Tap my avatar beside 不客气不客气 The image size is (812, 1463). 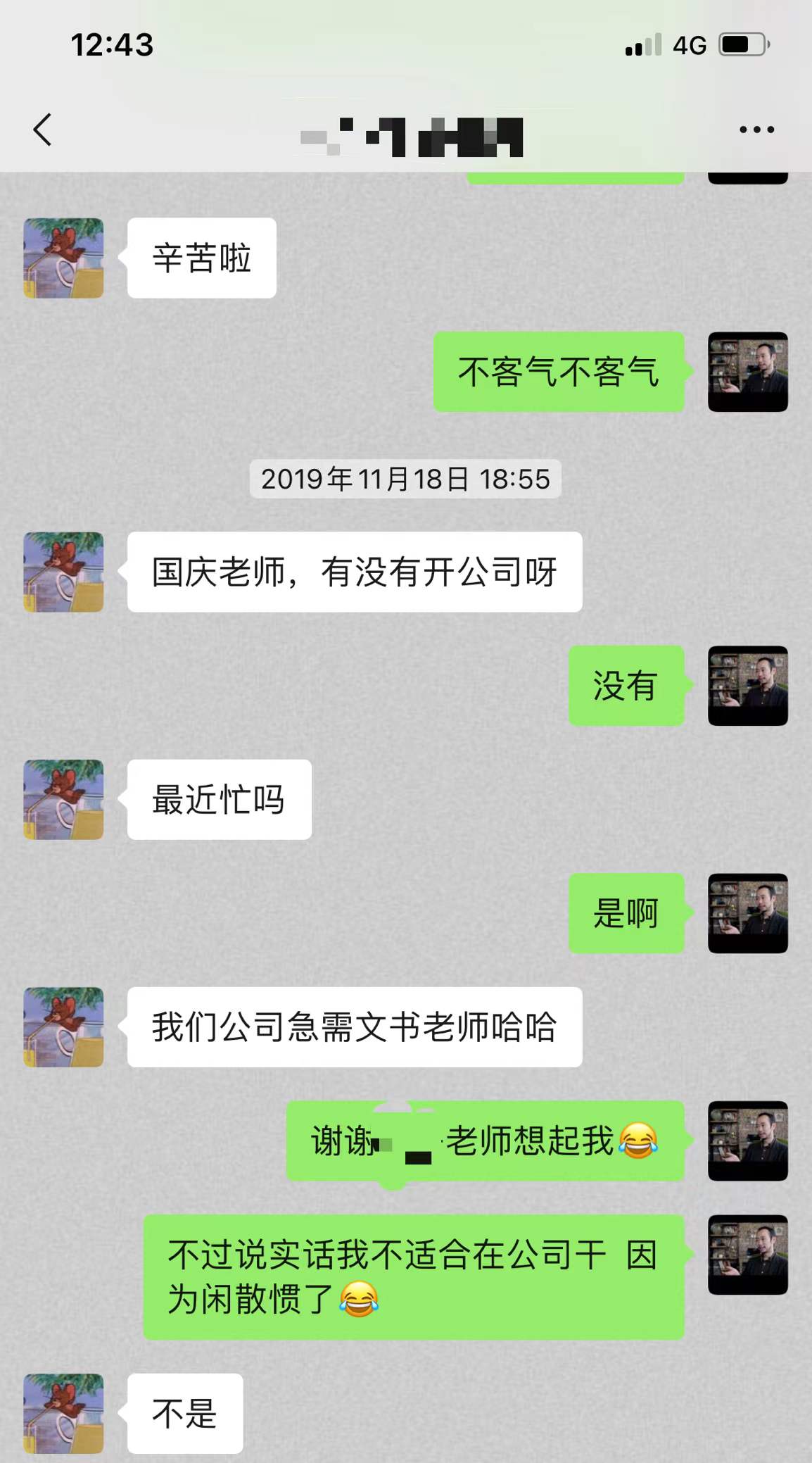[747, 372]
